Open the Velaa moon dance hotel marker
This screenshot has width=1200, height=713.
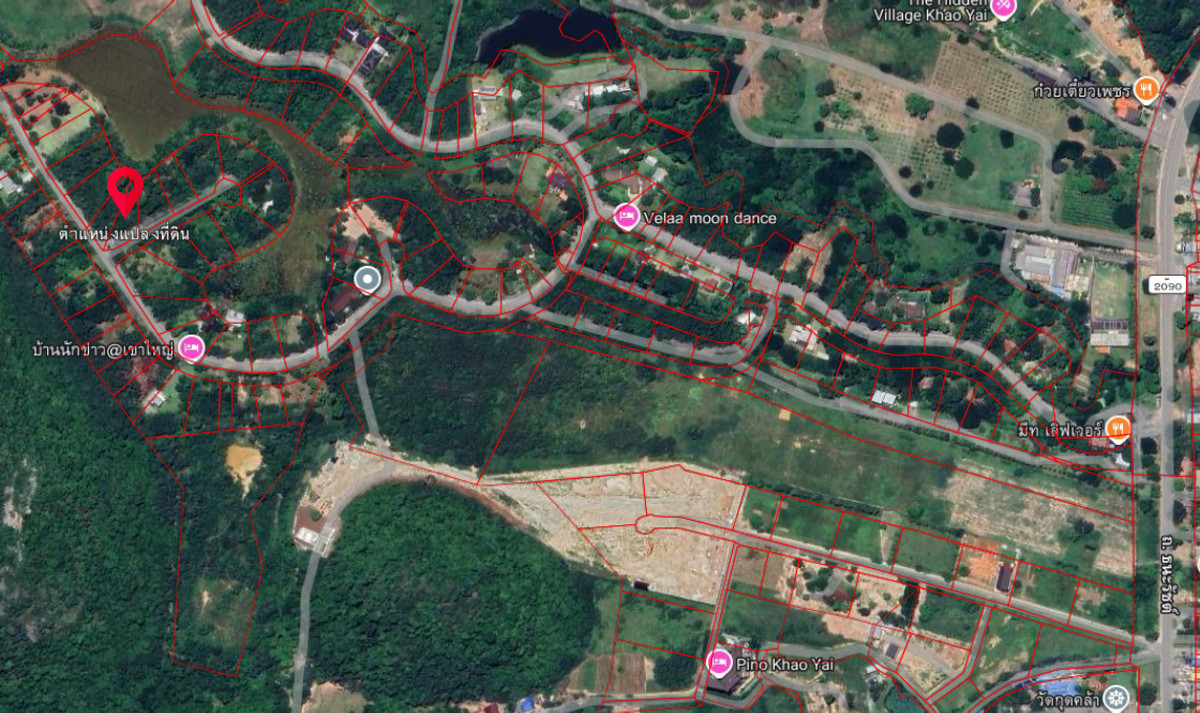(x=627, y=217)
